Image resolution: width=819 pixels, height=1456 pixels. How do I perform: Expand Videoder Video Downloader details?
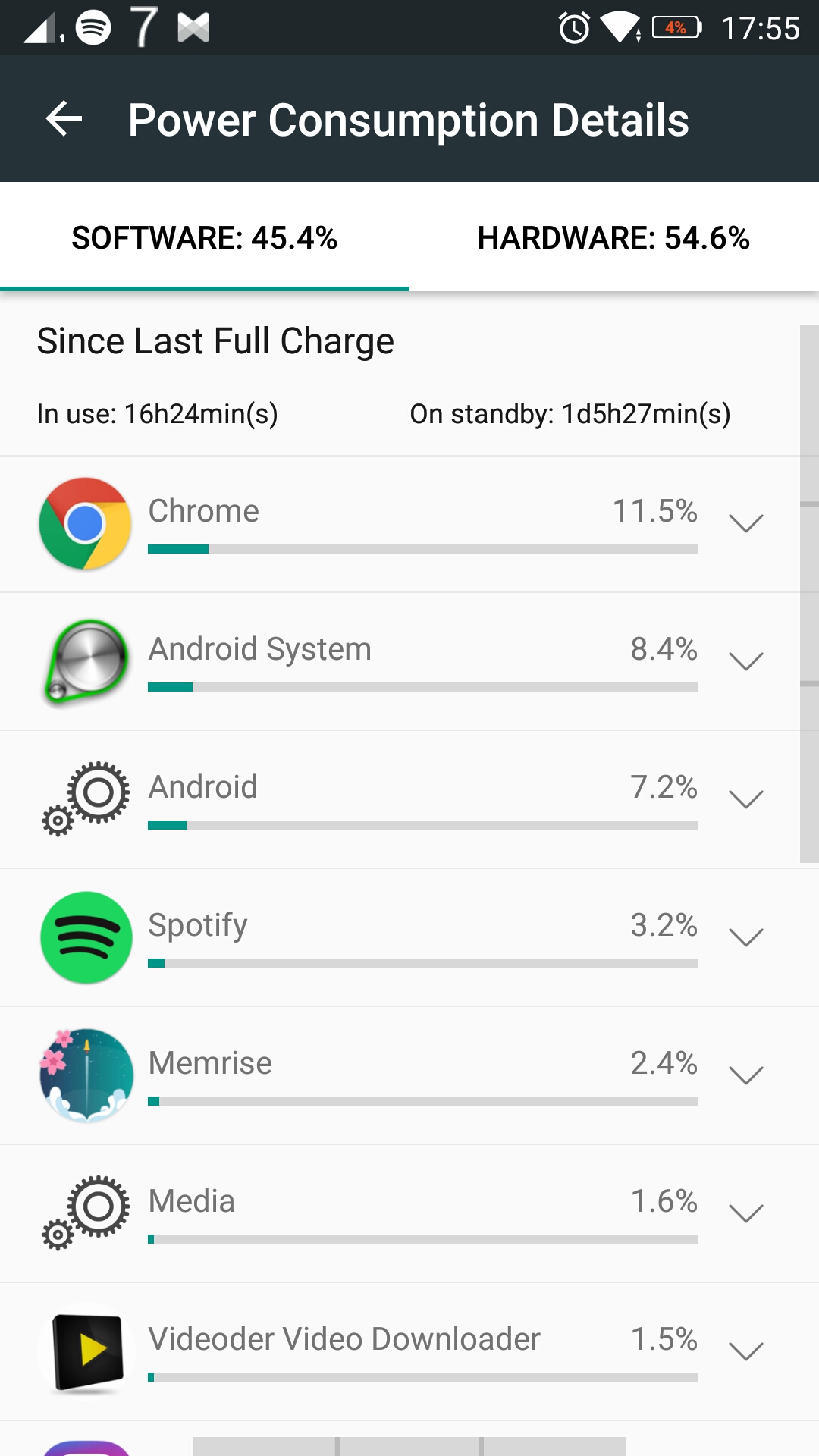pyautogui.click(x=745, y=1351)
